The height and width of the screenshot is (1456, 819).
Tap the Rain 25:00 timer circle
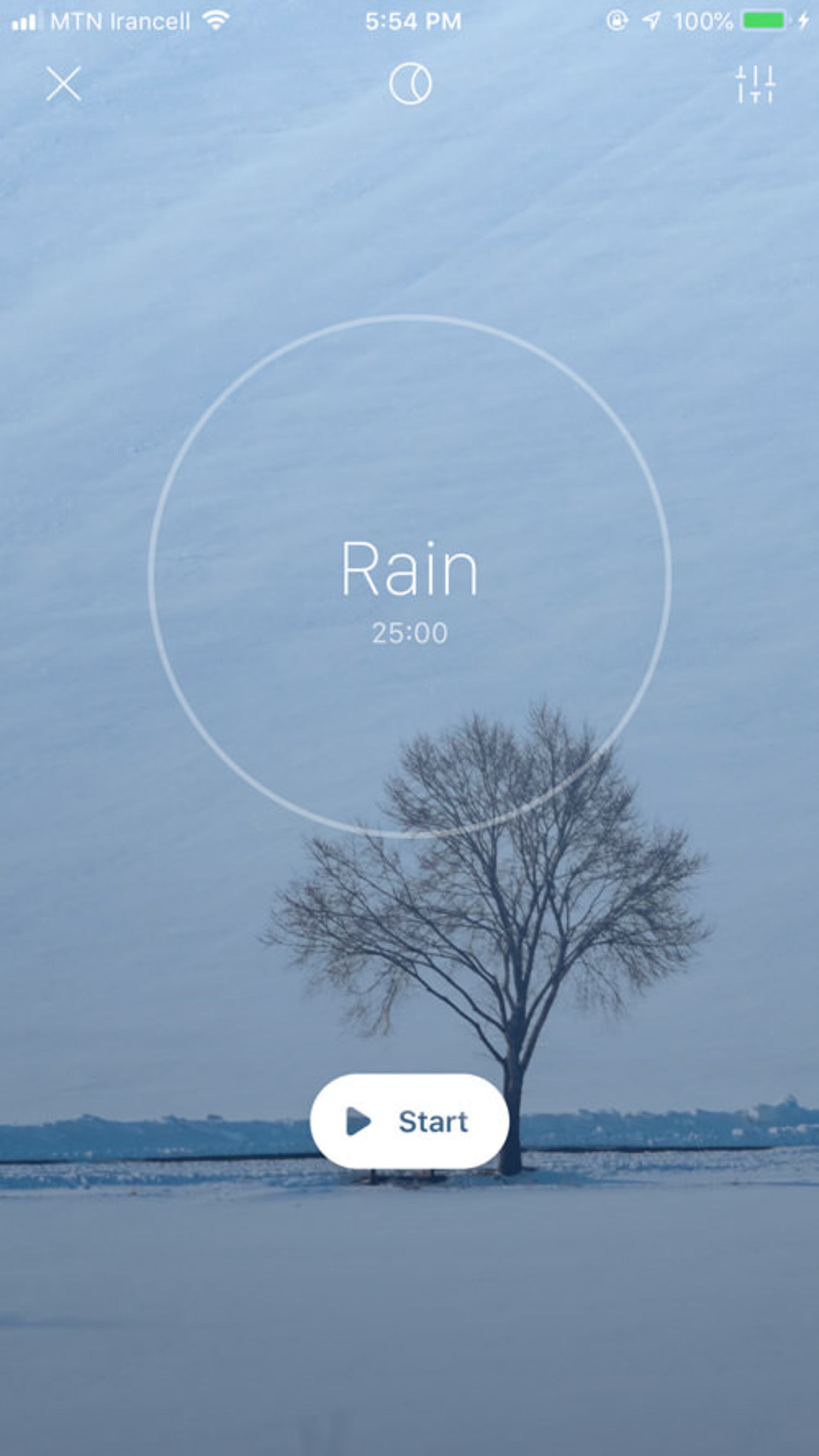[x=409, y=577]
